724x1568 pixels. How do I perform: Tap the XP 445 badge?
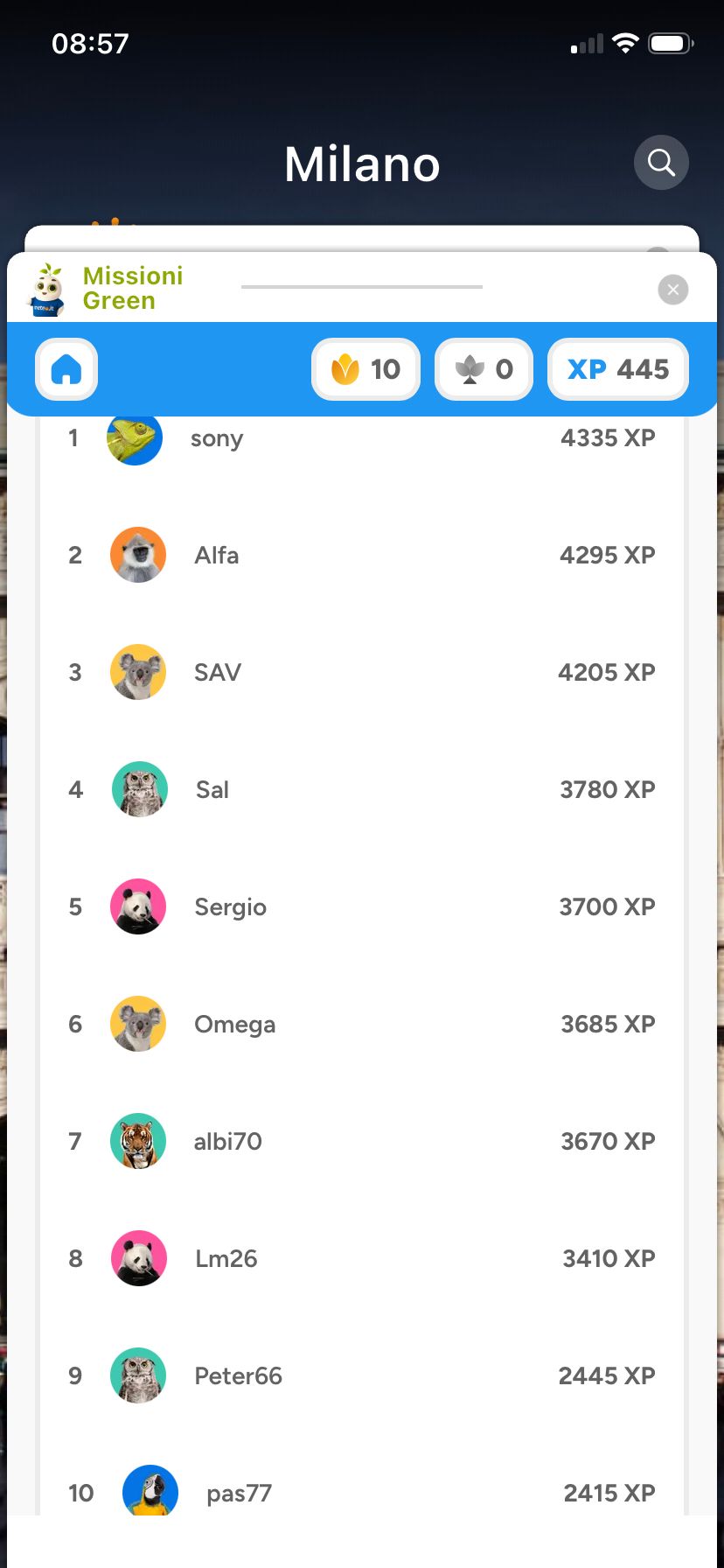(618, 369)
